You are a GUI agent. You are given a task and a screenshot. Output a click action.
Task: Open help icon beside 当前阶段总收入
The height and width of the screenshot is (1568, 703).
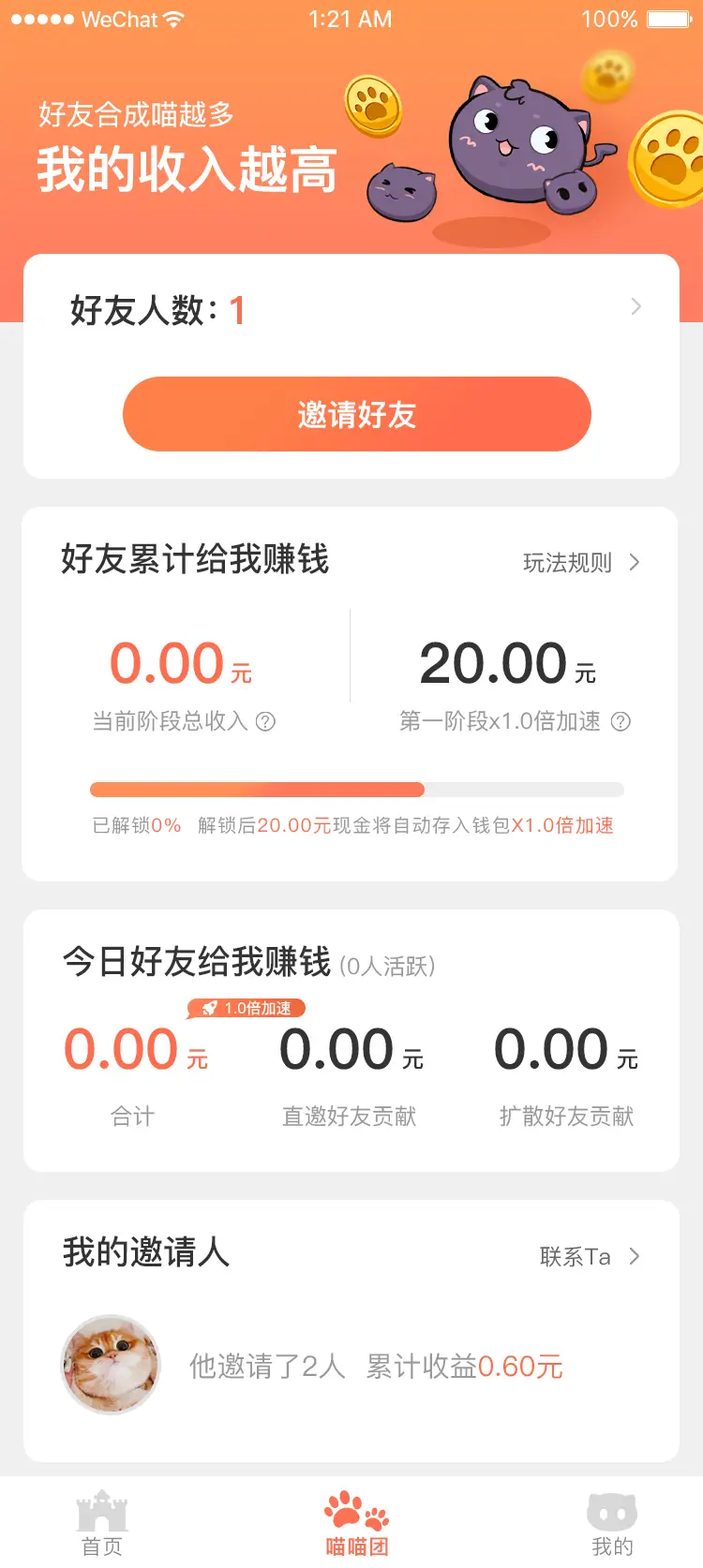[x=266, y=721]
